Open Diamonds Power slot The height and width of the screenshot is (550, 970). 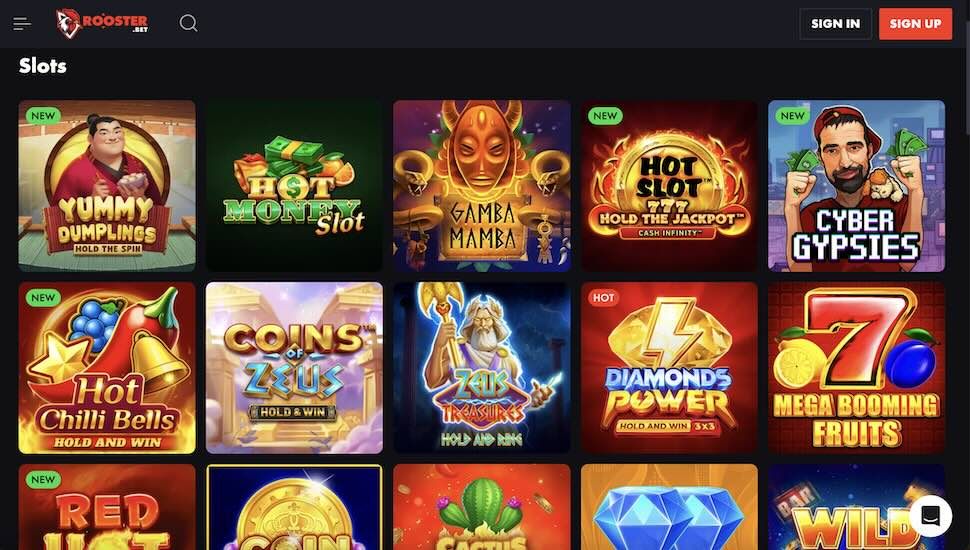(669, 368)
